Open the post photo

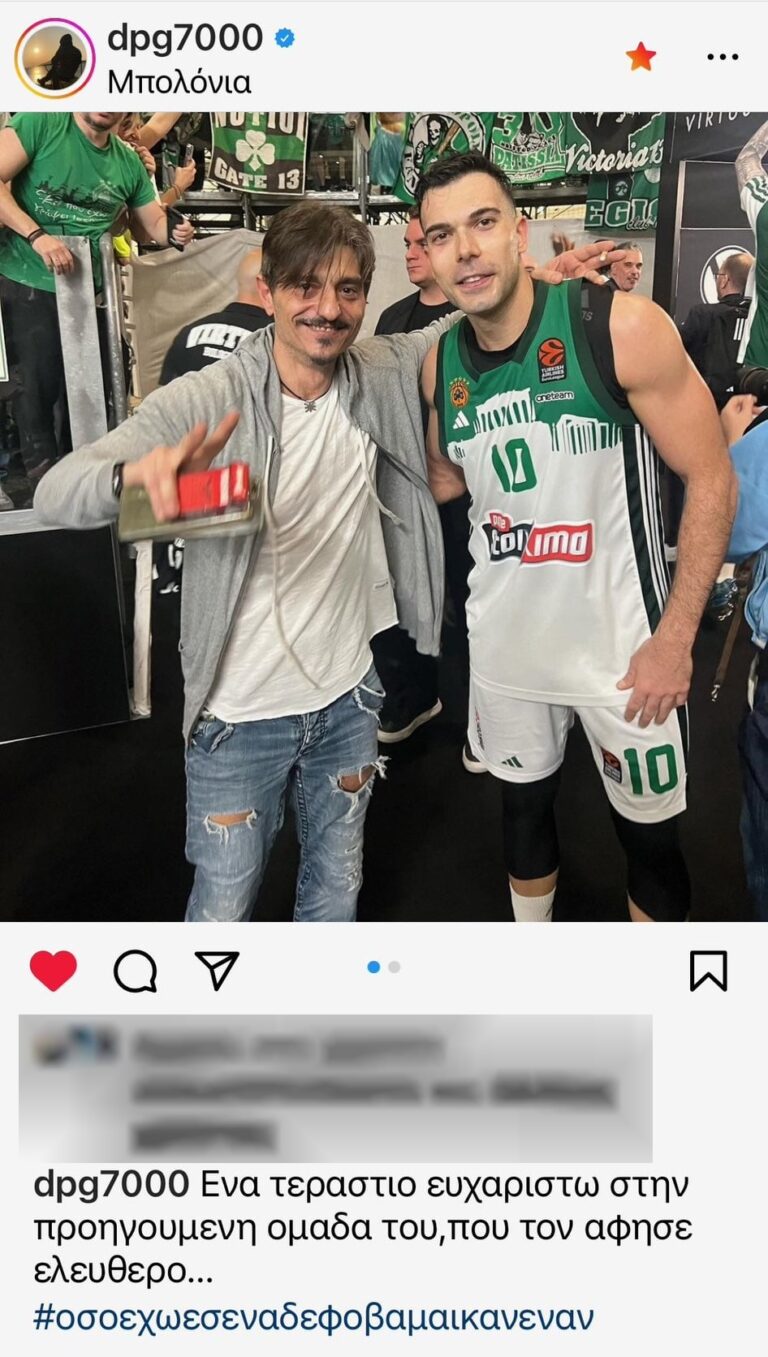[384, 516]
